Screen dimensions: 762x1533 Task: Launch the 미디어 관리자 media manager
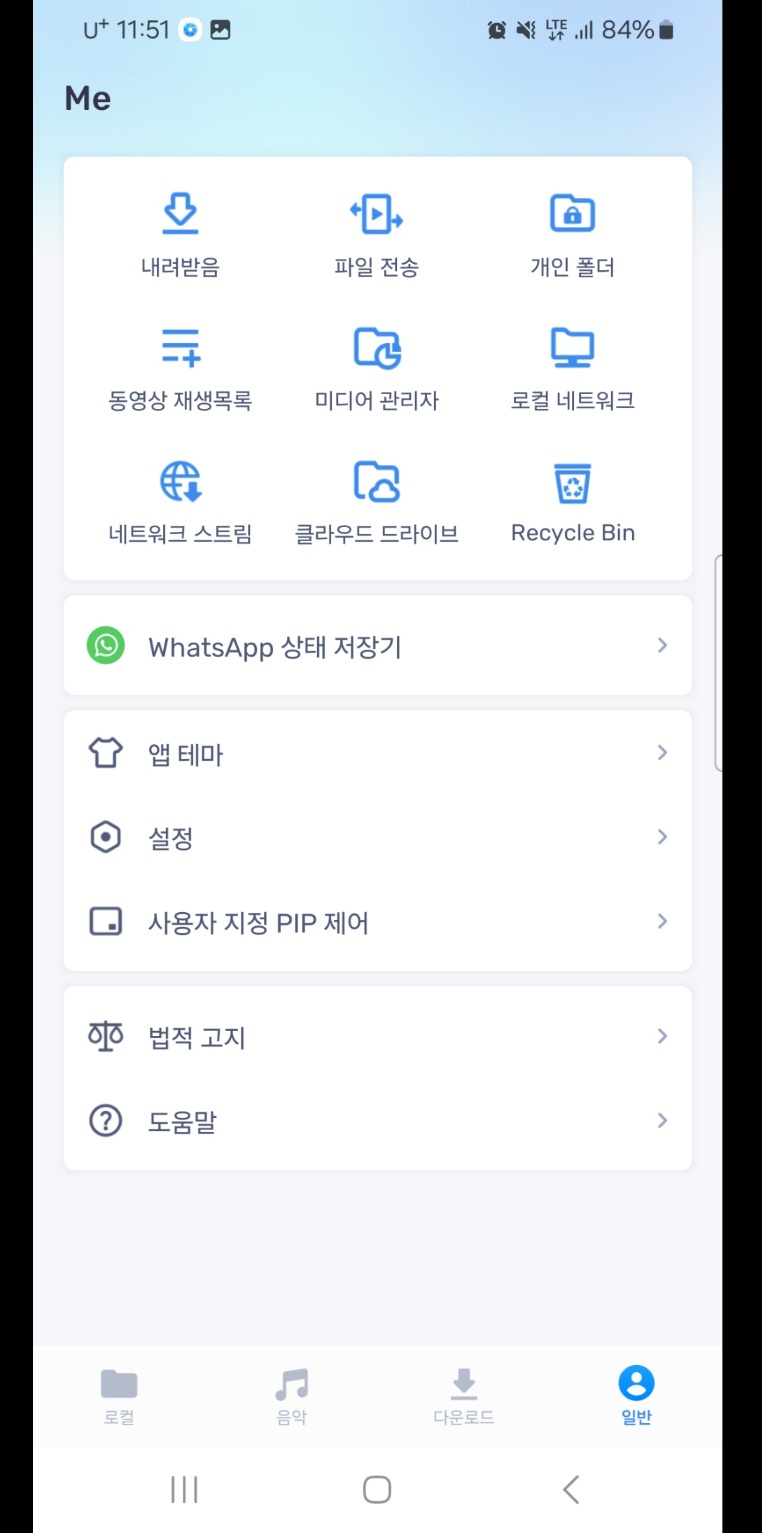click(377, 365)
